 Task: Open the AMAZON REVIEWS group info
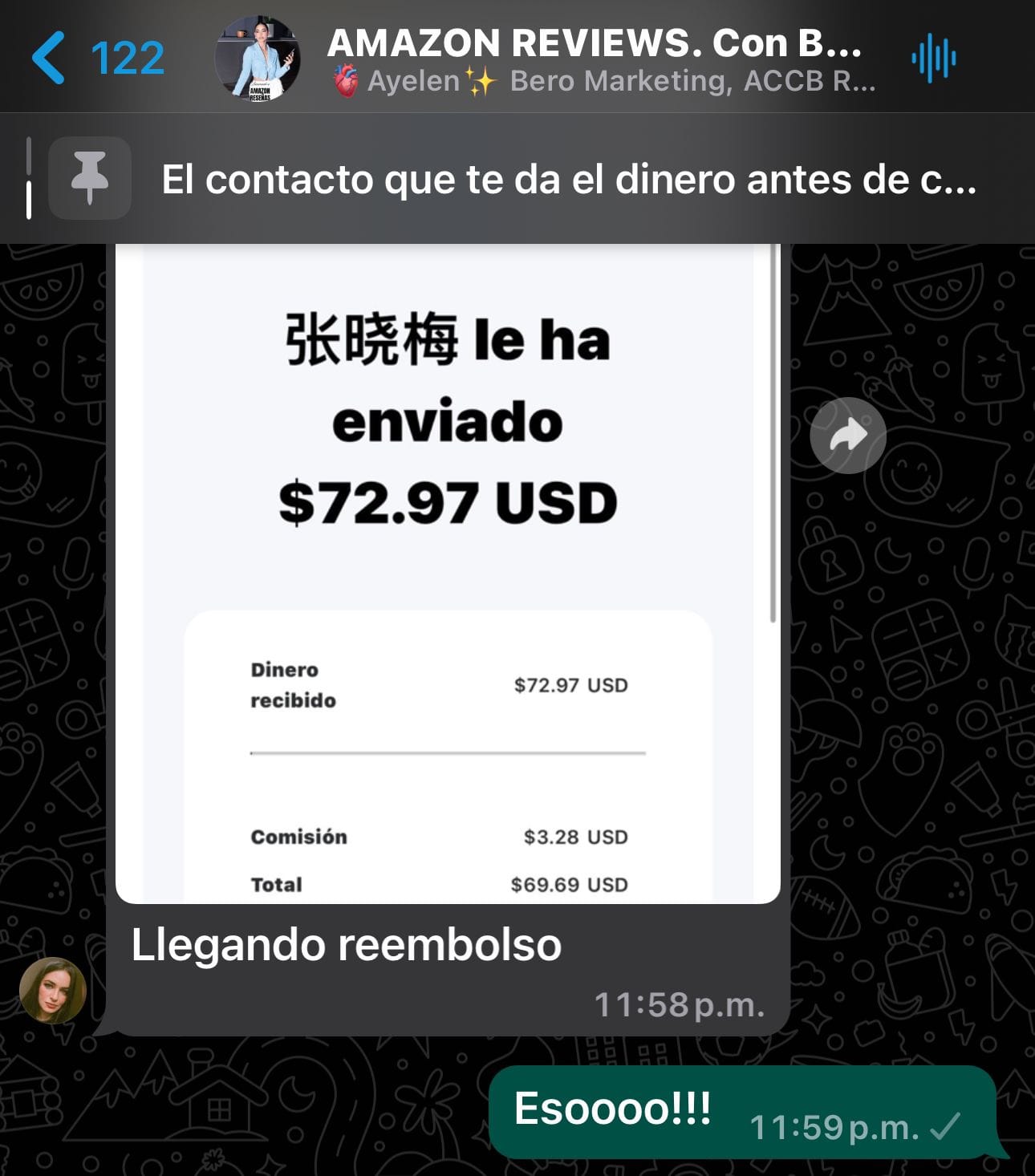(x=595, y=59)
